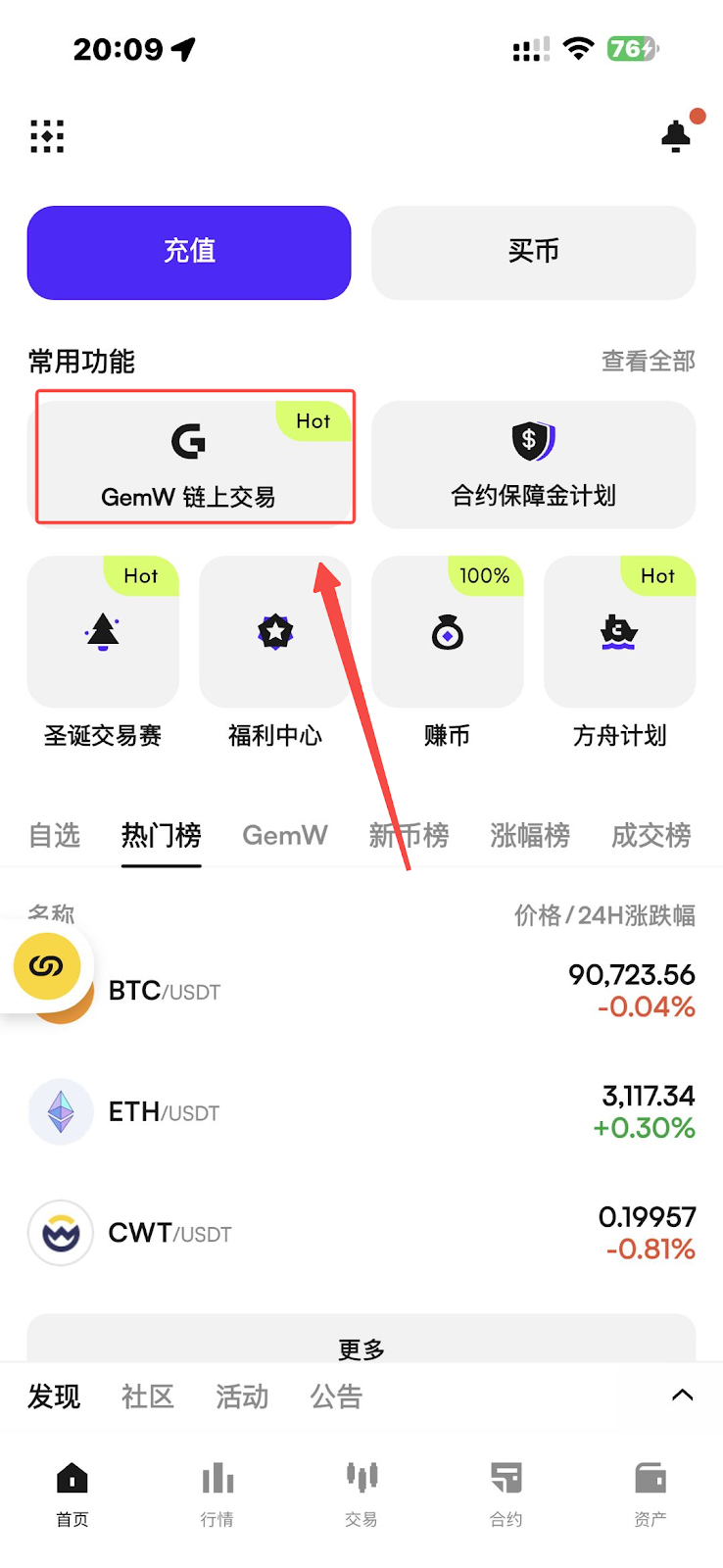Select the 成交榜 volume tab
The height and width of the screenshot is (1568, 723).
tap(651, 836)
